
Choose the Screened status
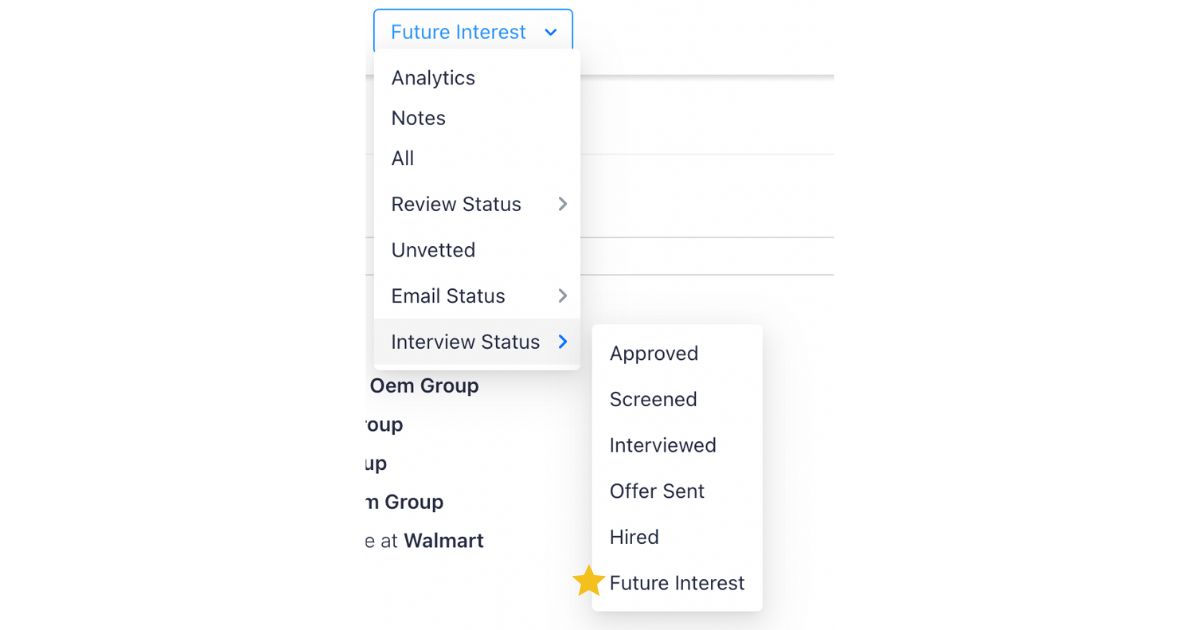click(653, 399)
